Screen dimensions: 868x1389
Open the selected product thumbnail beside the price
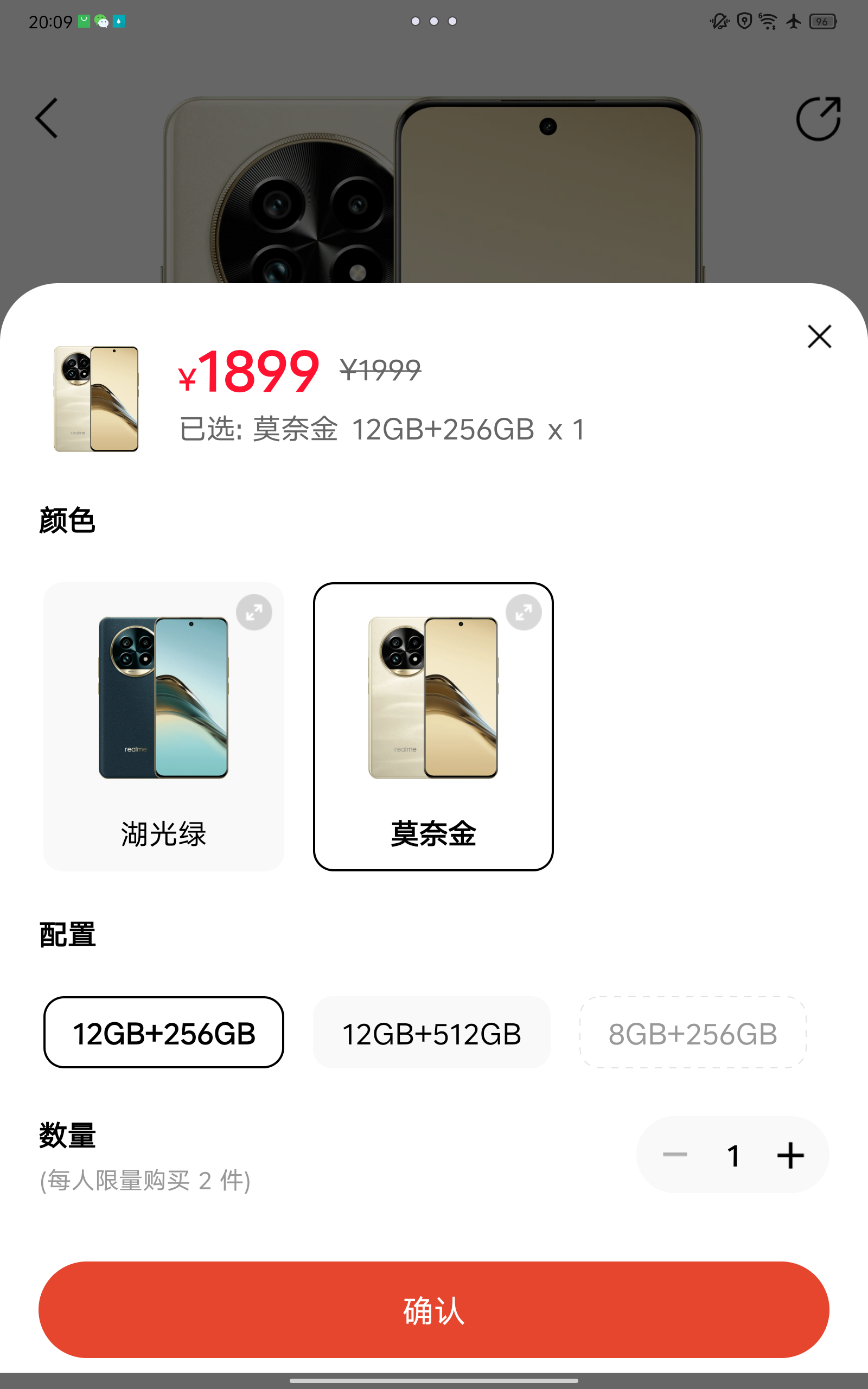tap(96, 399)
